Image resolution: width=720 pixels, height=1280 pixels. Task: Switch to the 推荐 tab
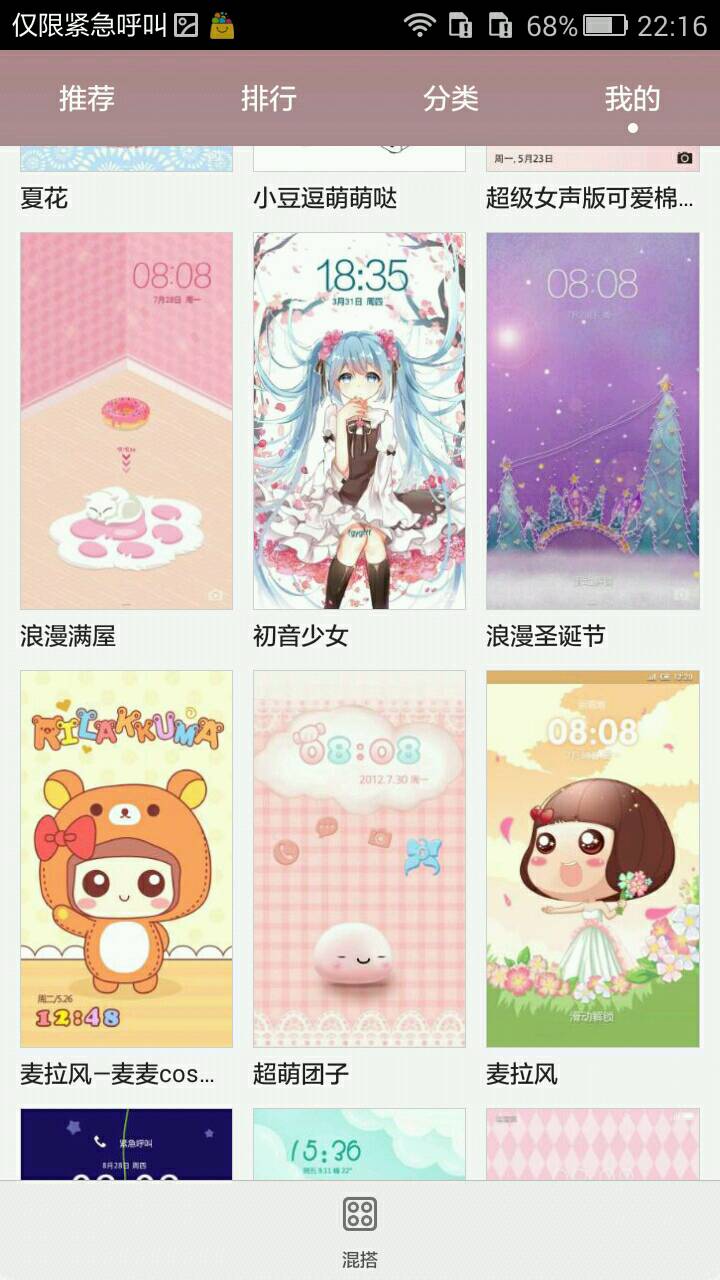(87, 98)
